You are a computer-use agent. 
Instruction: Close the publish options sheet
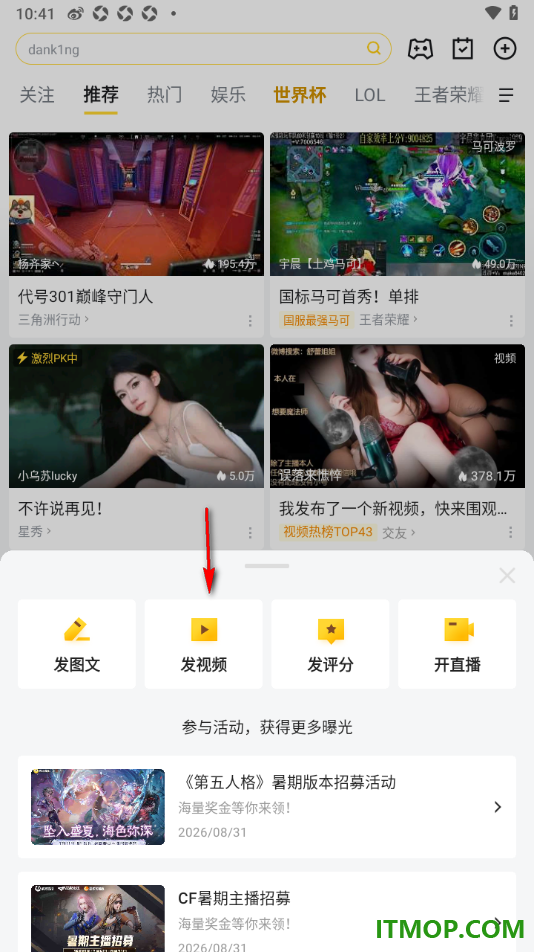(507, 575)
